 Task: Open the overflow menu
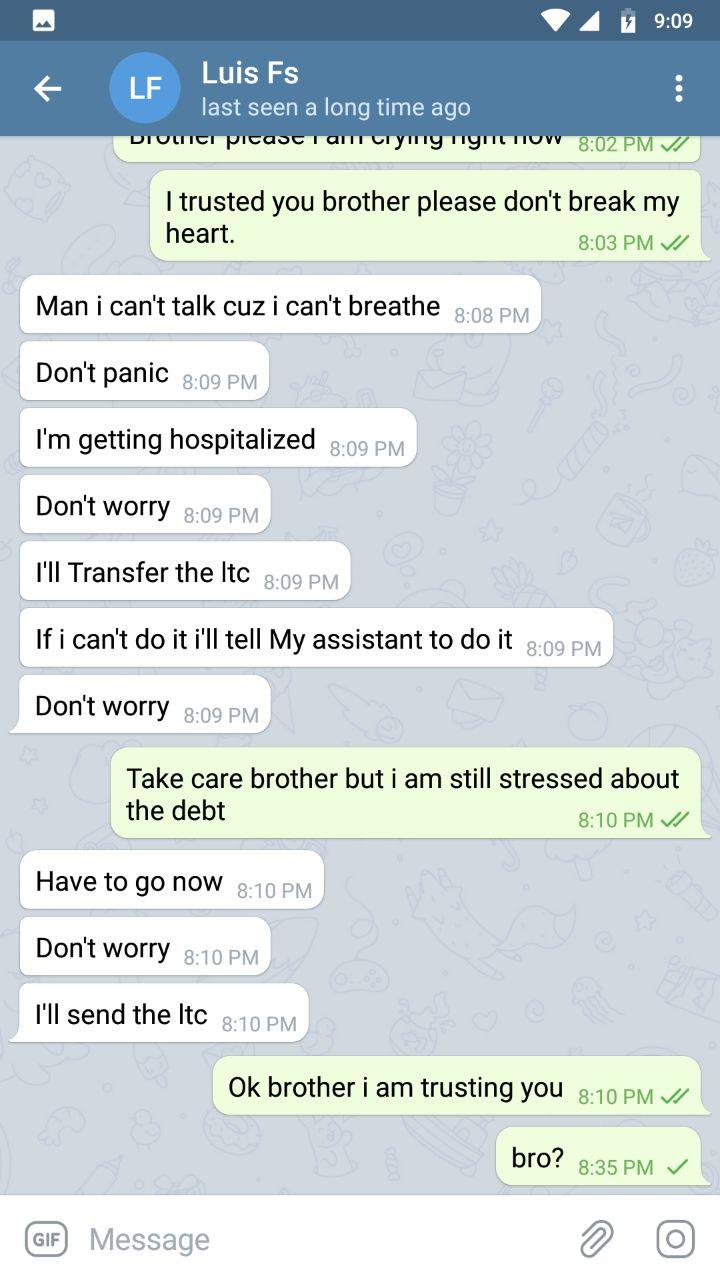pos(679,89)
